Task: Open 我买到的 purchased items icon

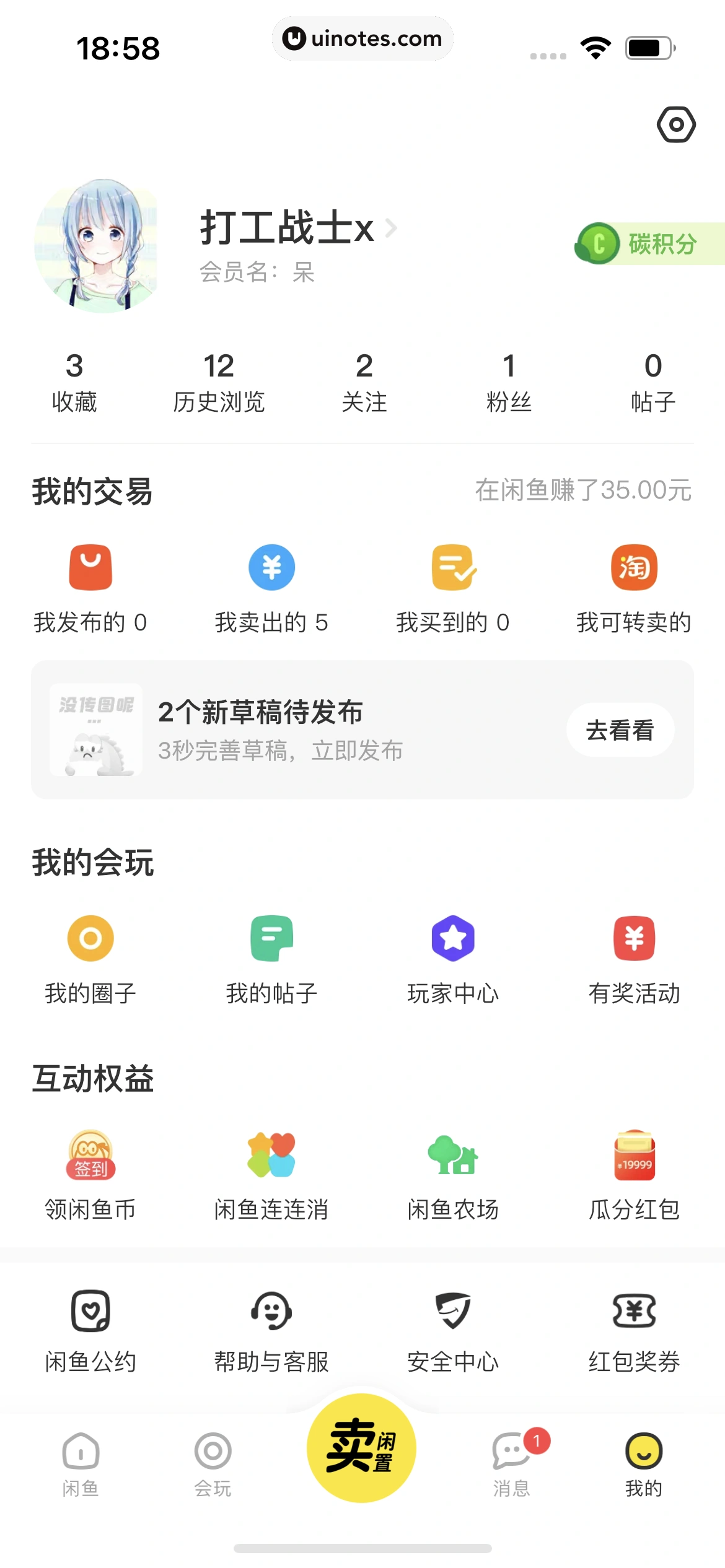Action: pyautogui.click(x=453, y=567)
